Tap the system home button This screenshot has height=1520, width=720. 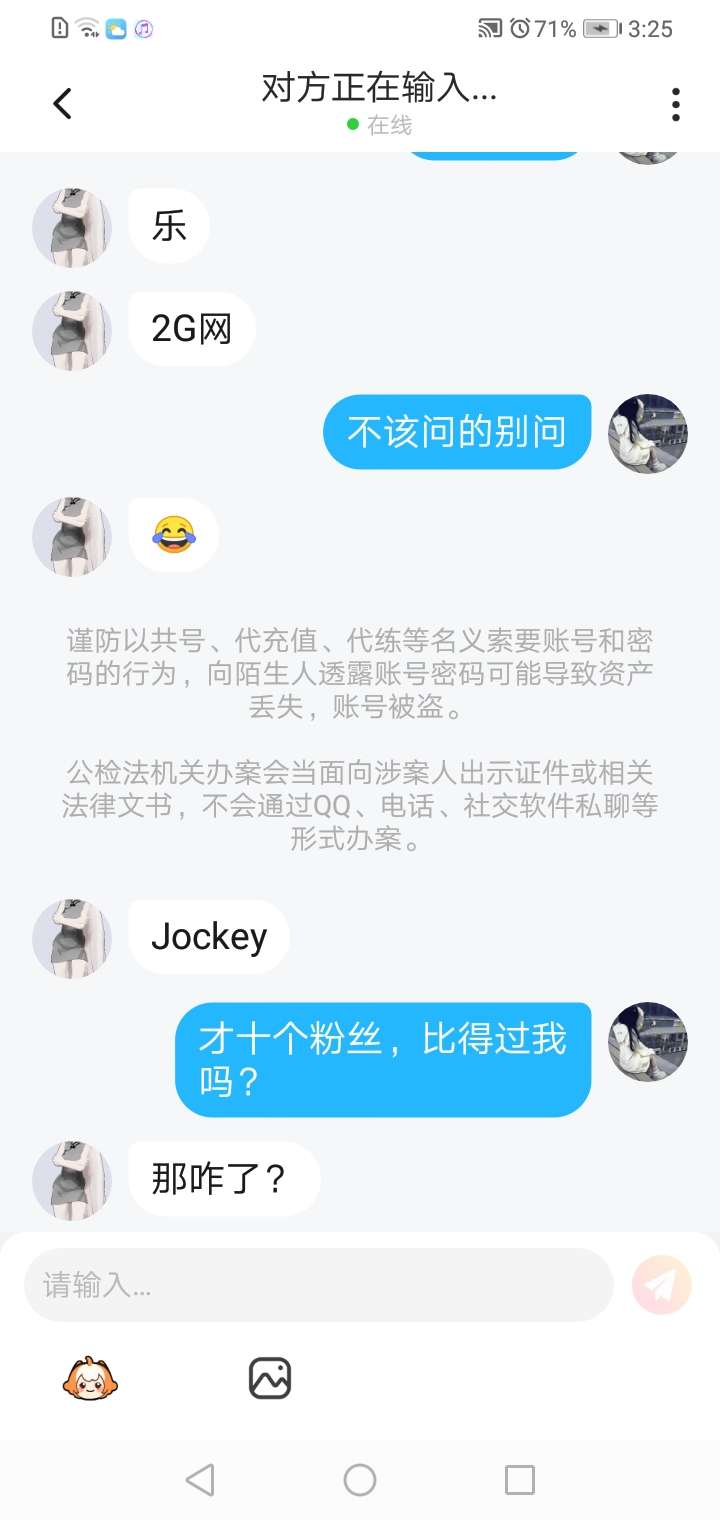(360, 1480)
